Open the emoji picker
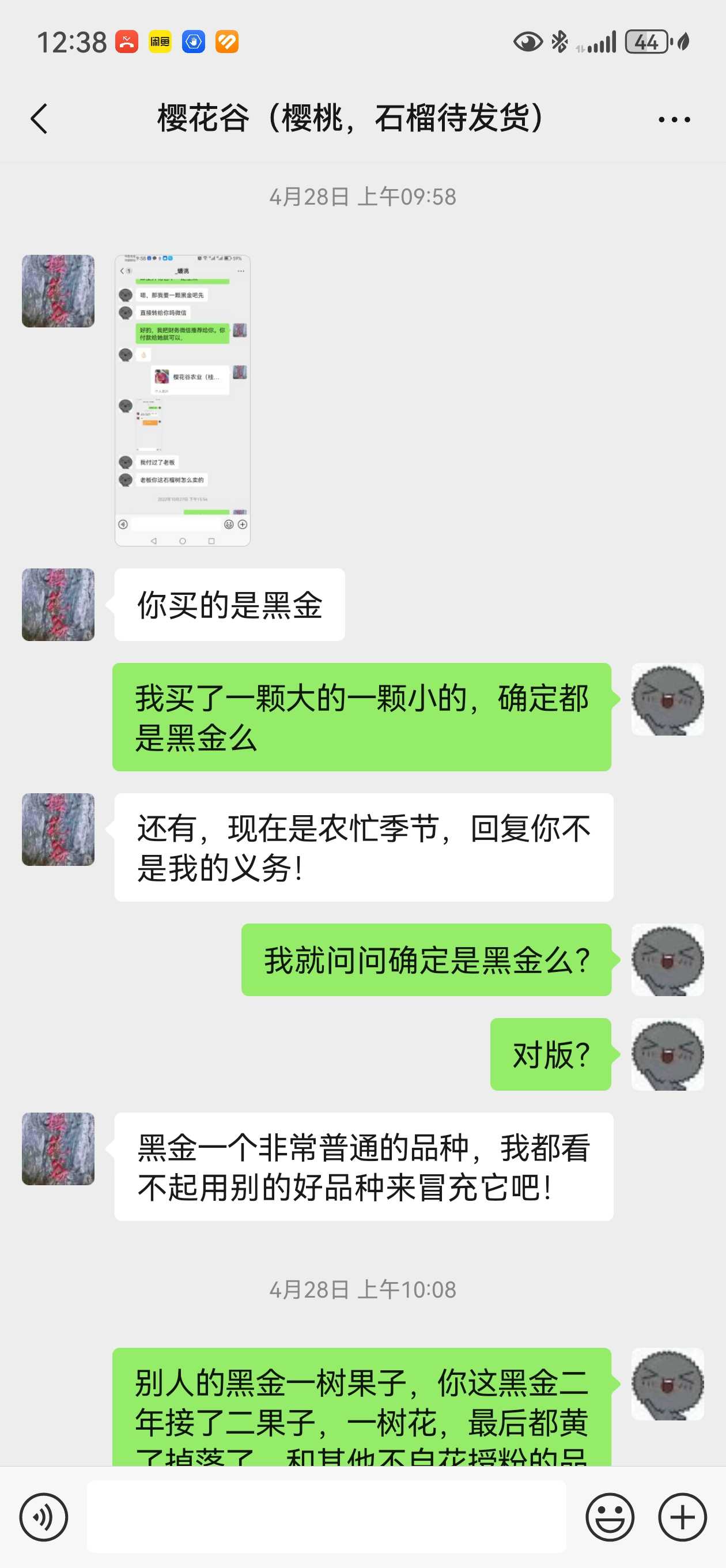726x1568 pixels. pos(610,1517)
